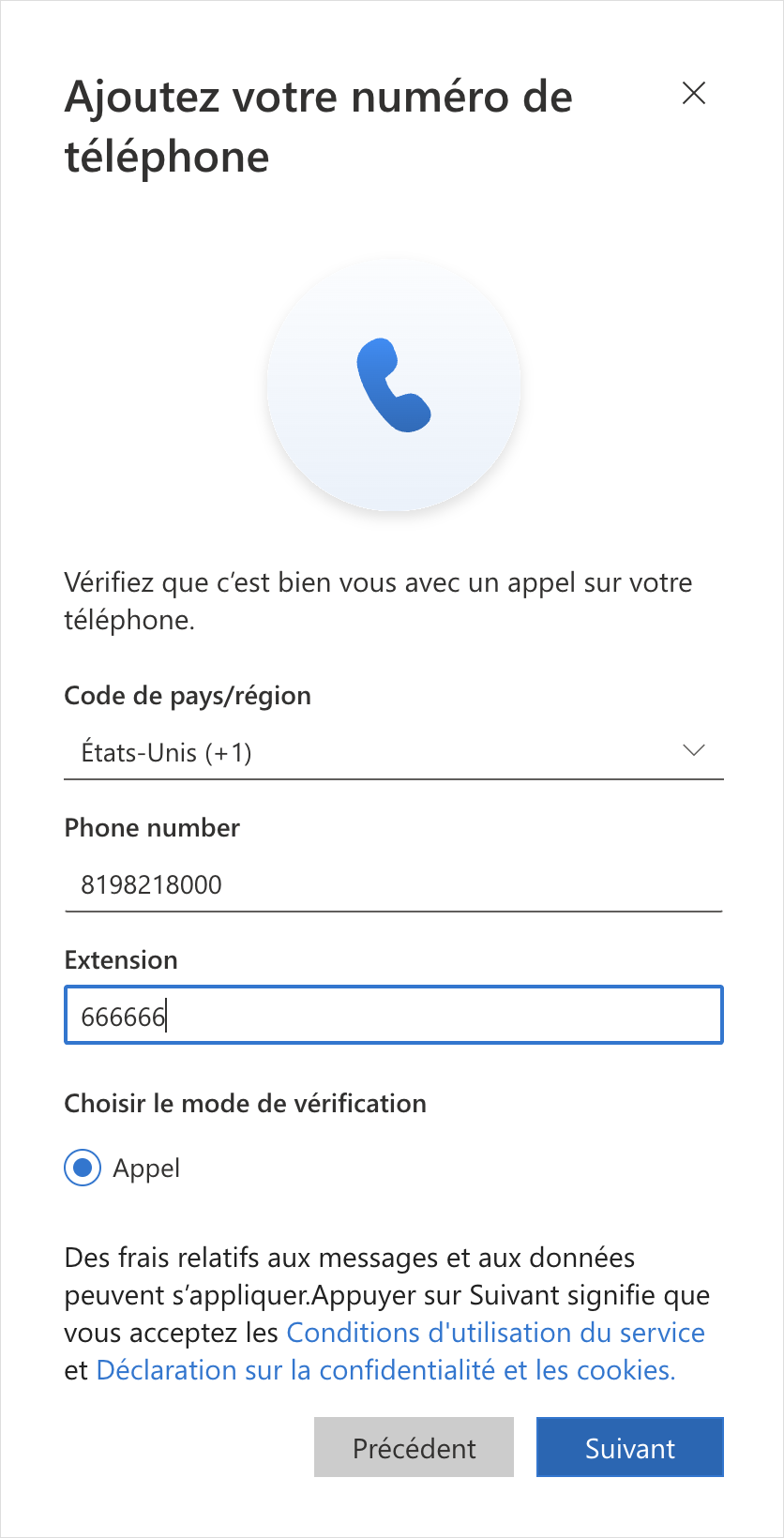The width and height of the screenshot is (784, 1538).
Task: Edit the Phone number field
Action: pyautogui.click(x=393, y=884)
